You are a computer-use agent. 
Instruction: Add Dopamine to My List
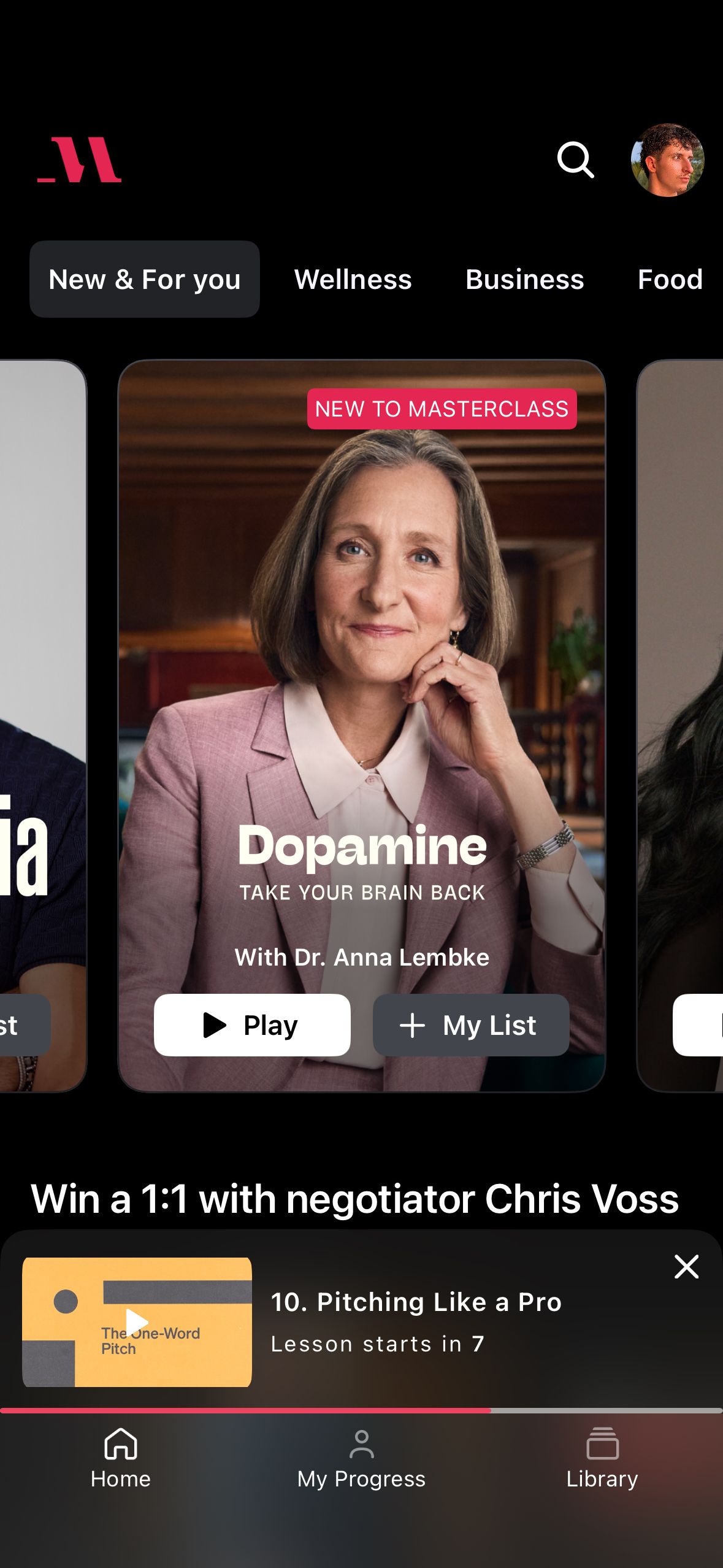[471, 1025]
